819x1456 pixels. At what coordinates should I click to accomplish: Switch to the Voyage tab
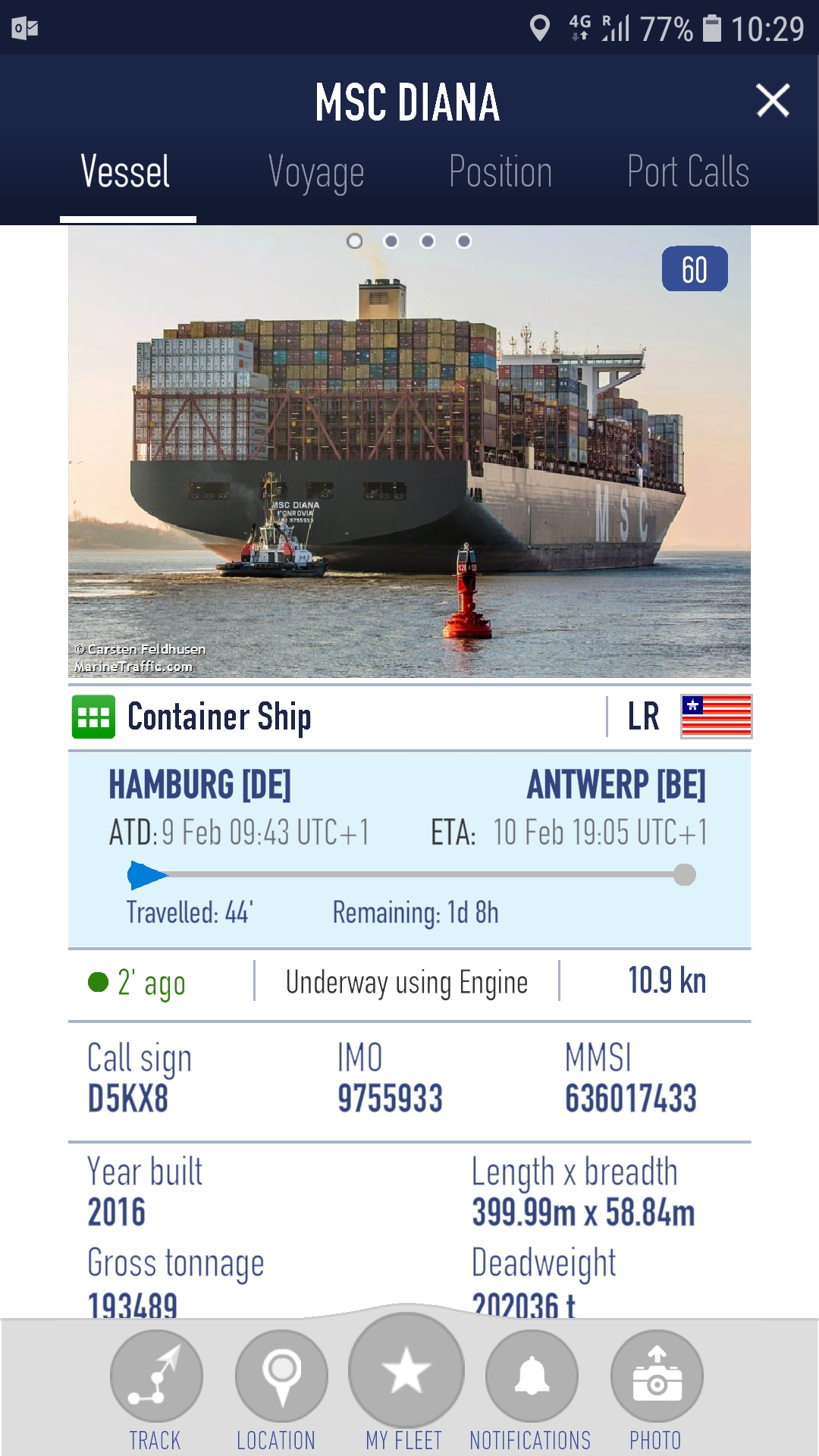tap(316, 172)
